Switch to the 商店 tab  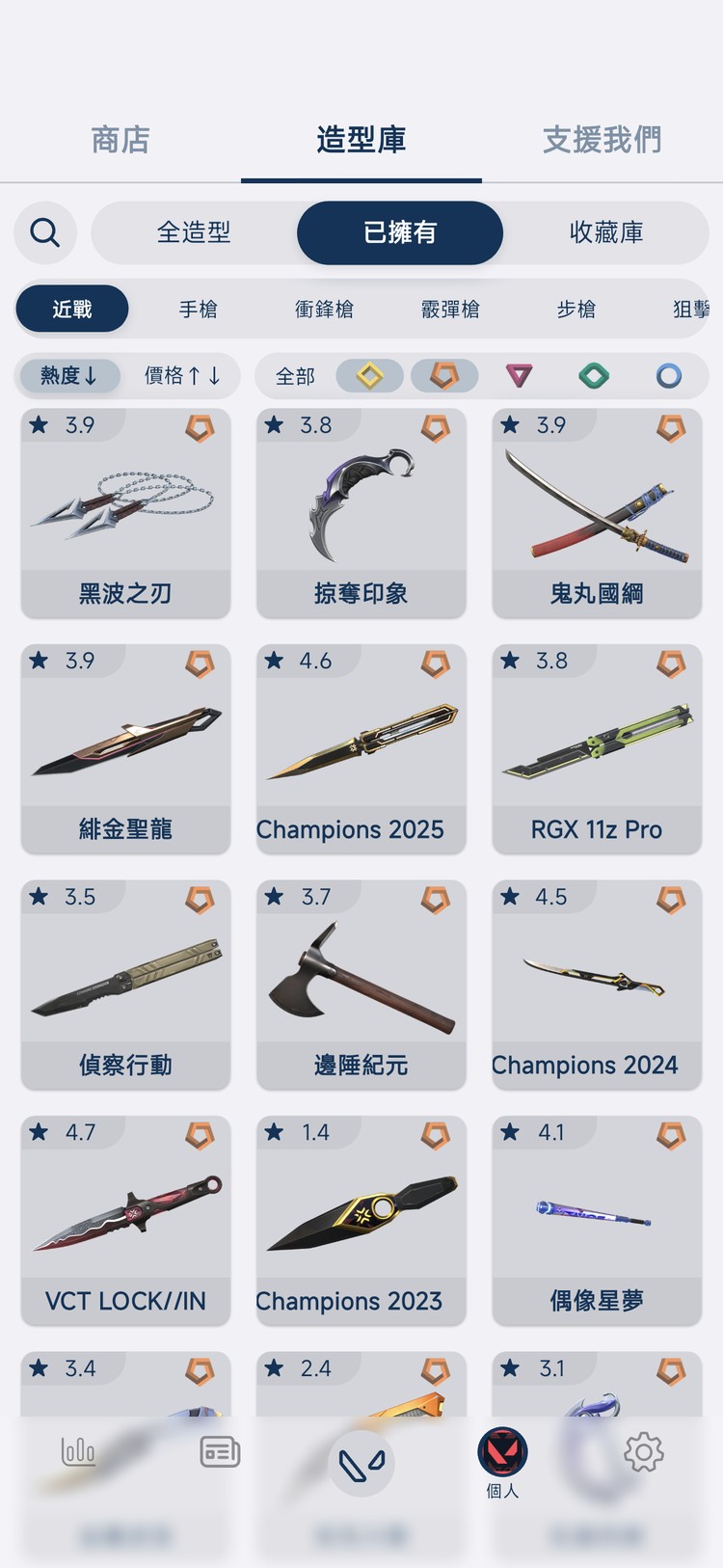(x=120, y=140)
